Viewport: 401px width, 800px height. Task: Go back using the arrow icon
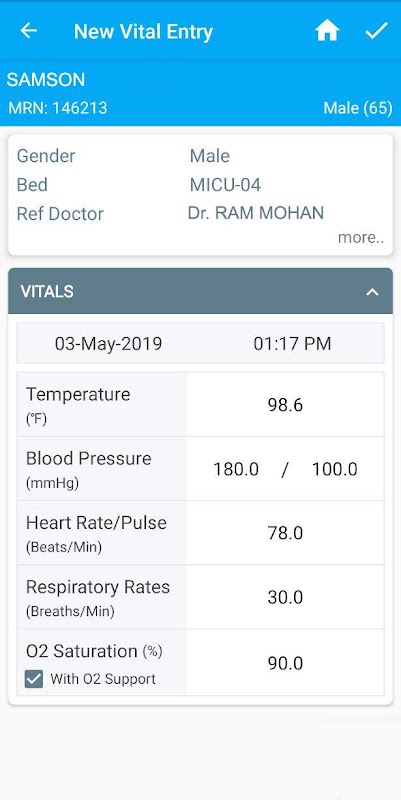coord(29,31)
